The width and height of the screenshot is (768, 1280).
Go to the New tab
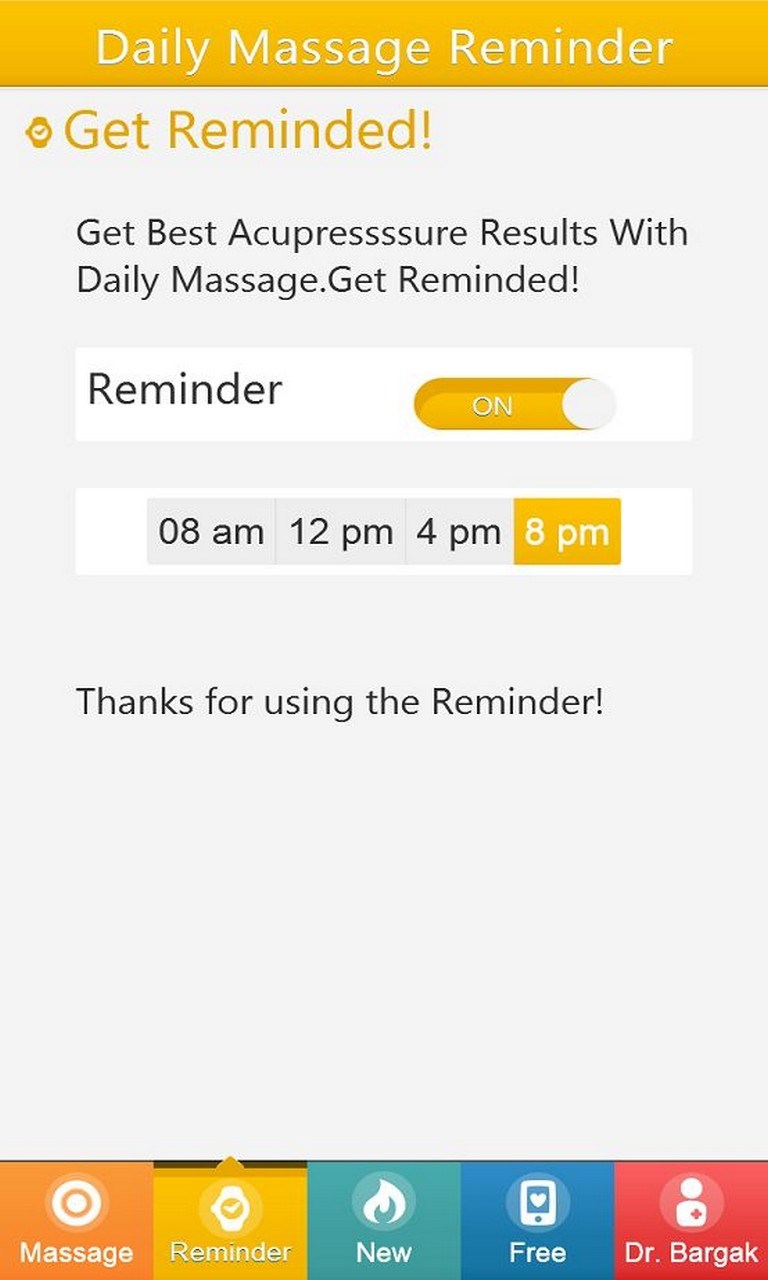pos(384,1221)
